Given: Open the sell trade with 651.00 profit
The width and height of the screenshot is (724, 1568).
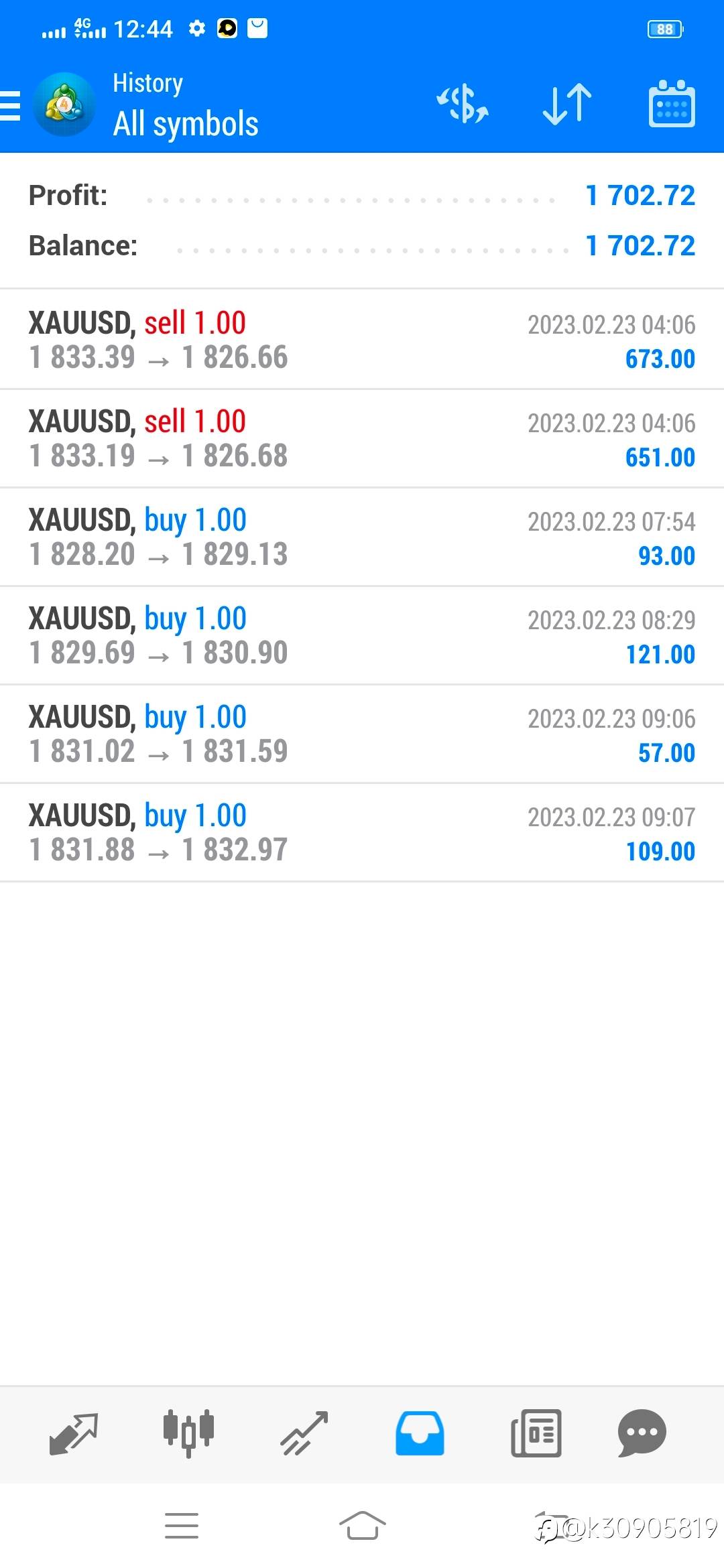Looking at the screenshot, I should (x=362, y=438).
